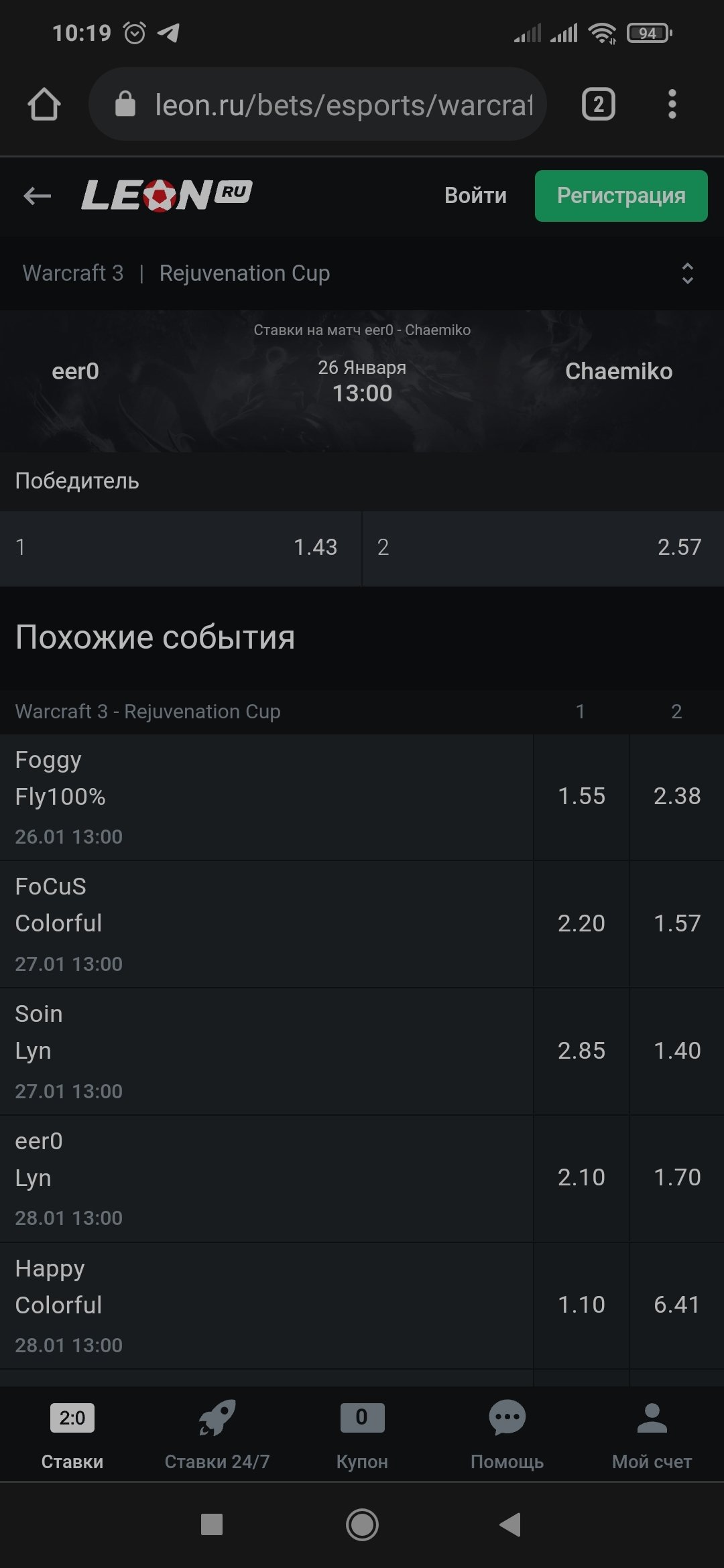
Task: Tap the Войти login button
Action: 475,196
